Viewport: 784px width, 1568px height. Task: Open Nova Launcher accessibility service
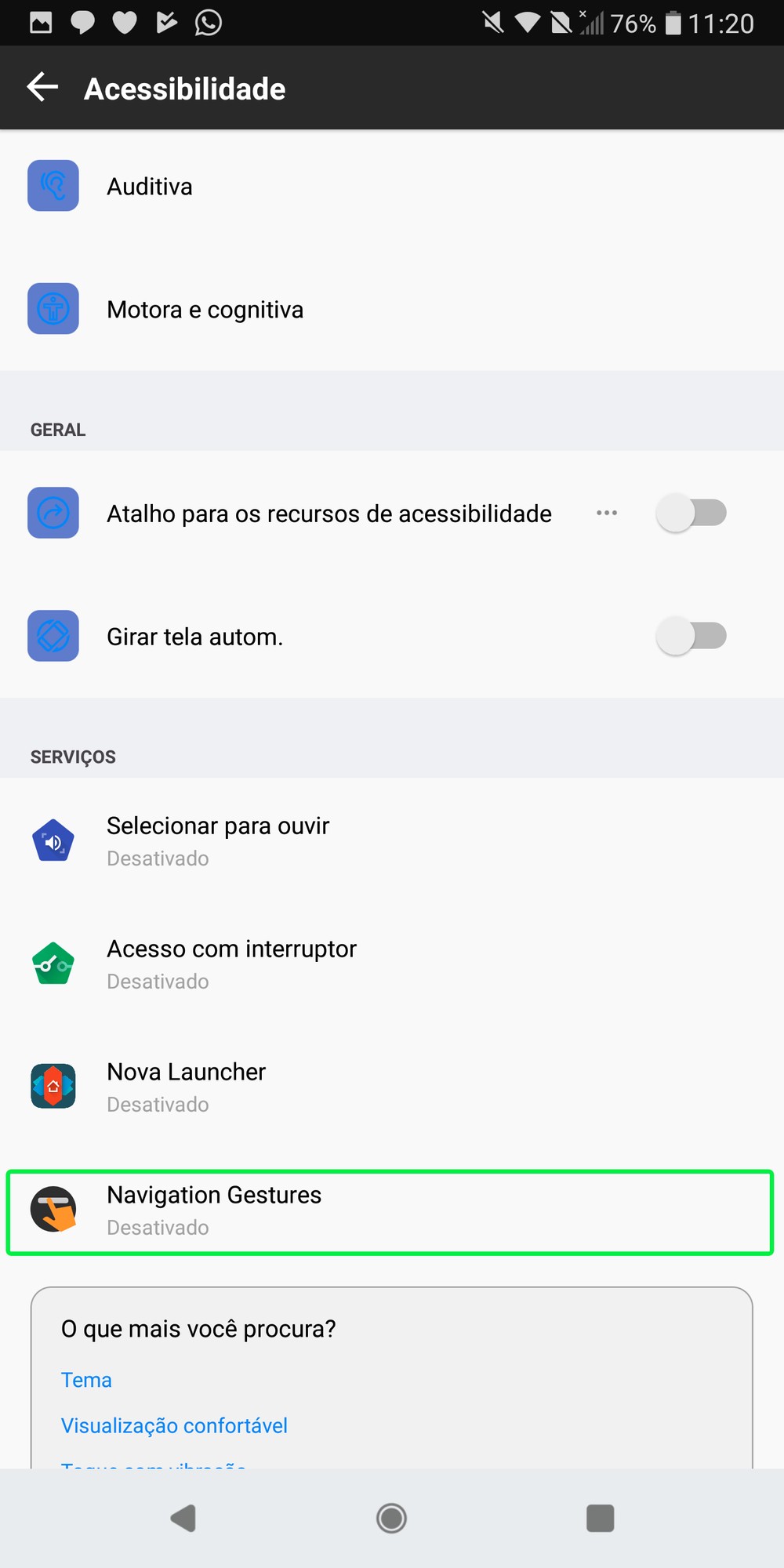186,1087
